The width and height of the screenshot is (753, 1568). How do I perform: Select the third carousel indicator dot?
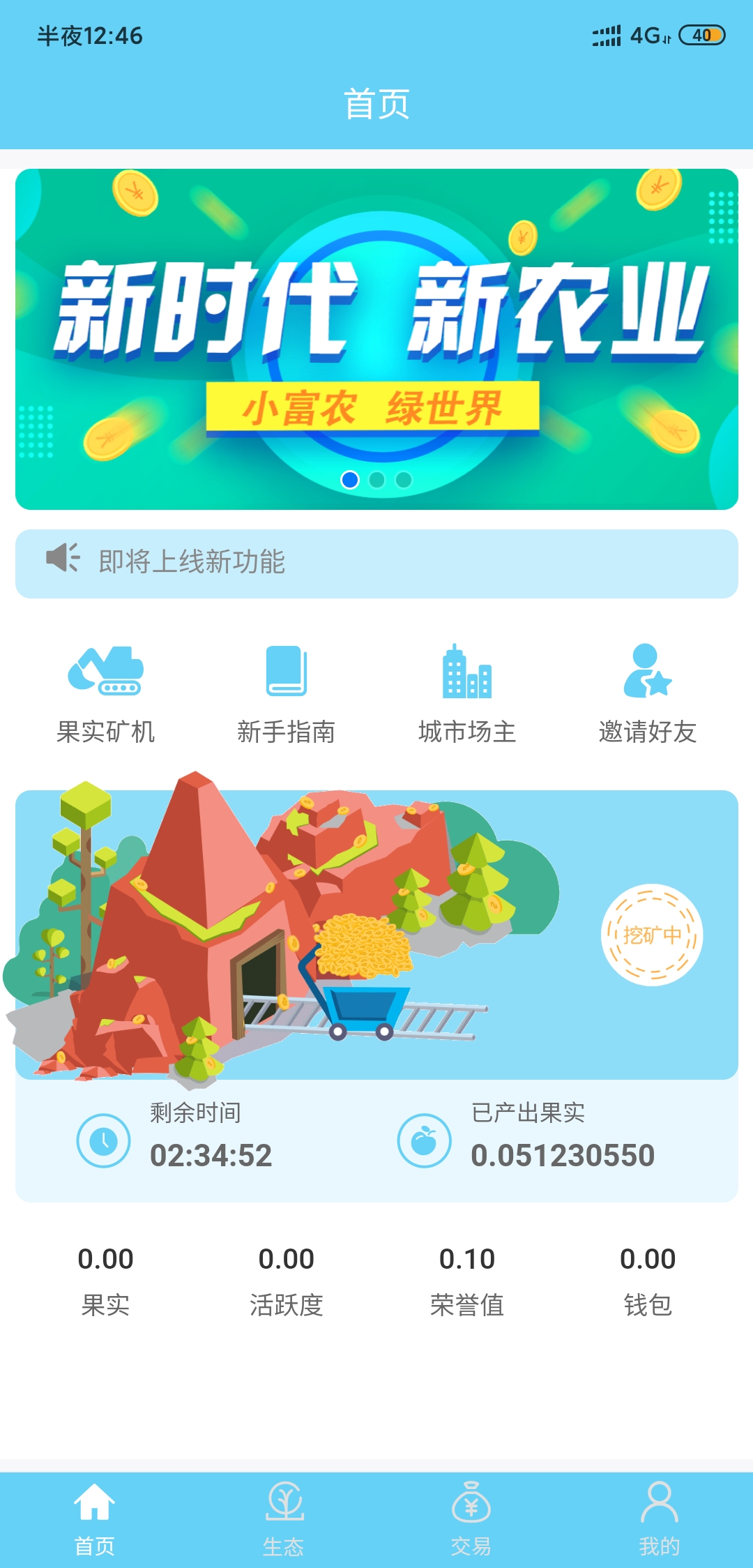(404, 481)
